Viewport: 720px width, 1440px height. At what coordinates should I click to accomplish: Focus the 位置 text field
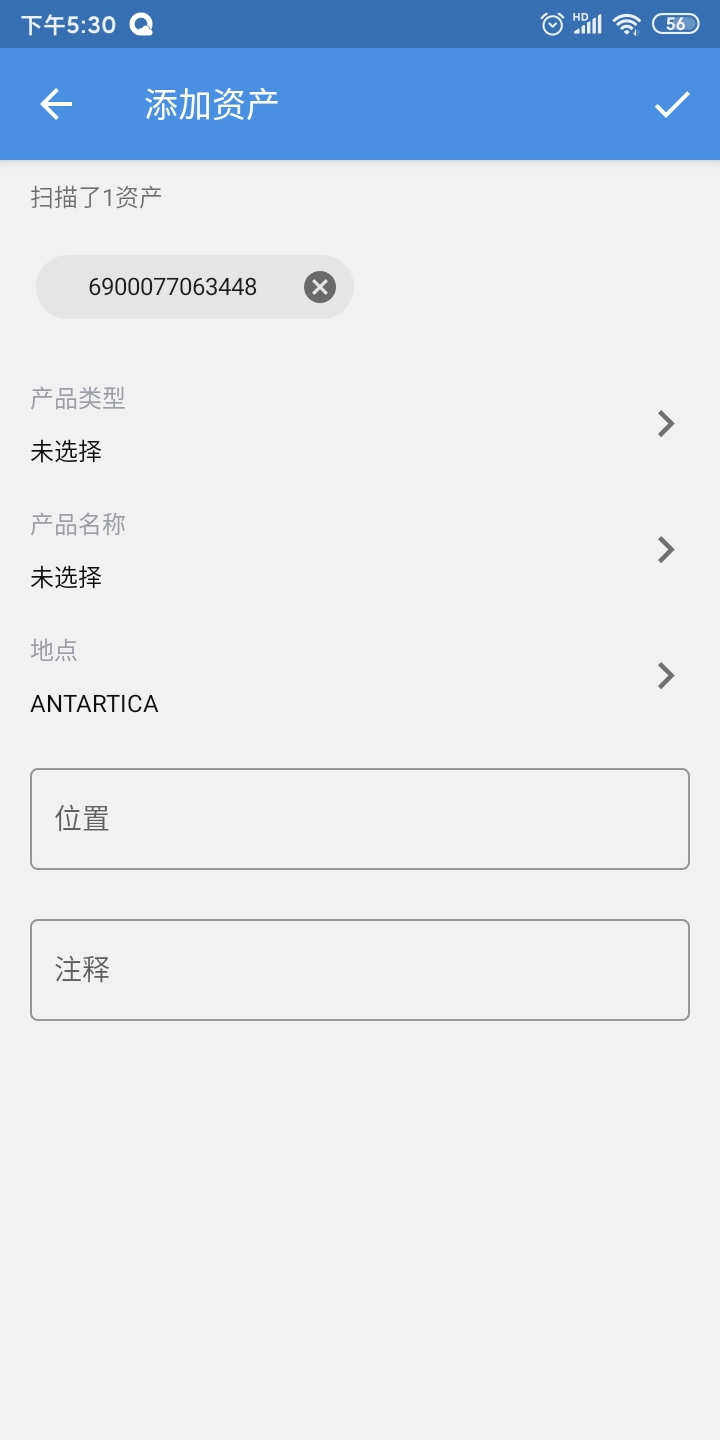360,819
